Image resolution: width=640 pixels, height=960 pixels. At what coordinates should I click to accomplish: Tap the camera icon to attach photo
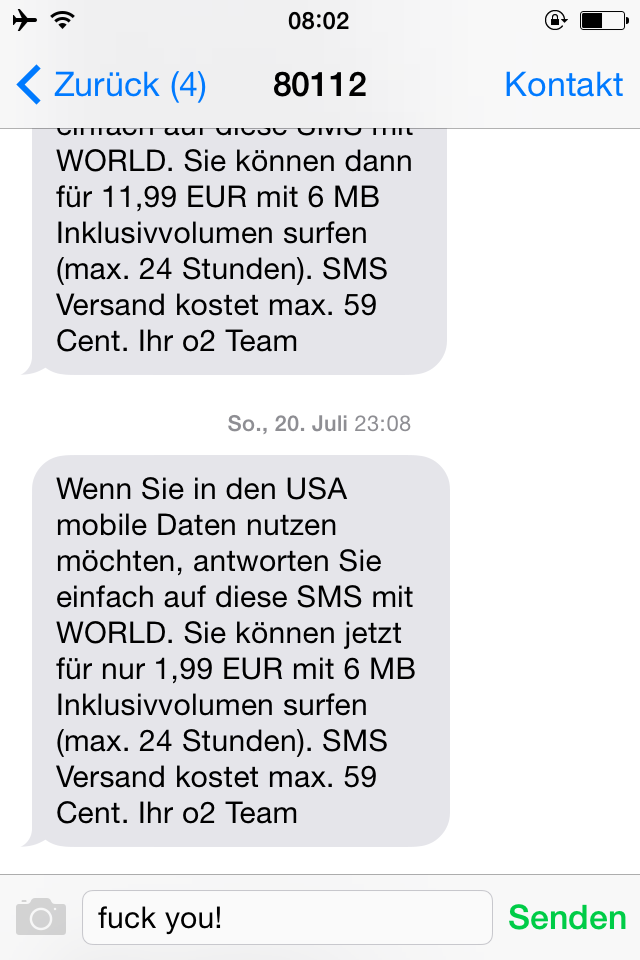(x=41, y=917)
